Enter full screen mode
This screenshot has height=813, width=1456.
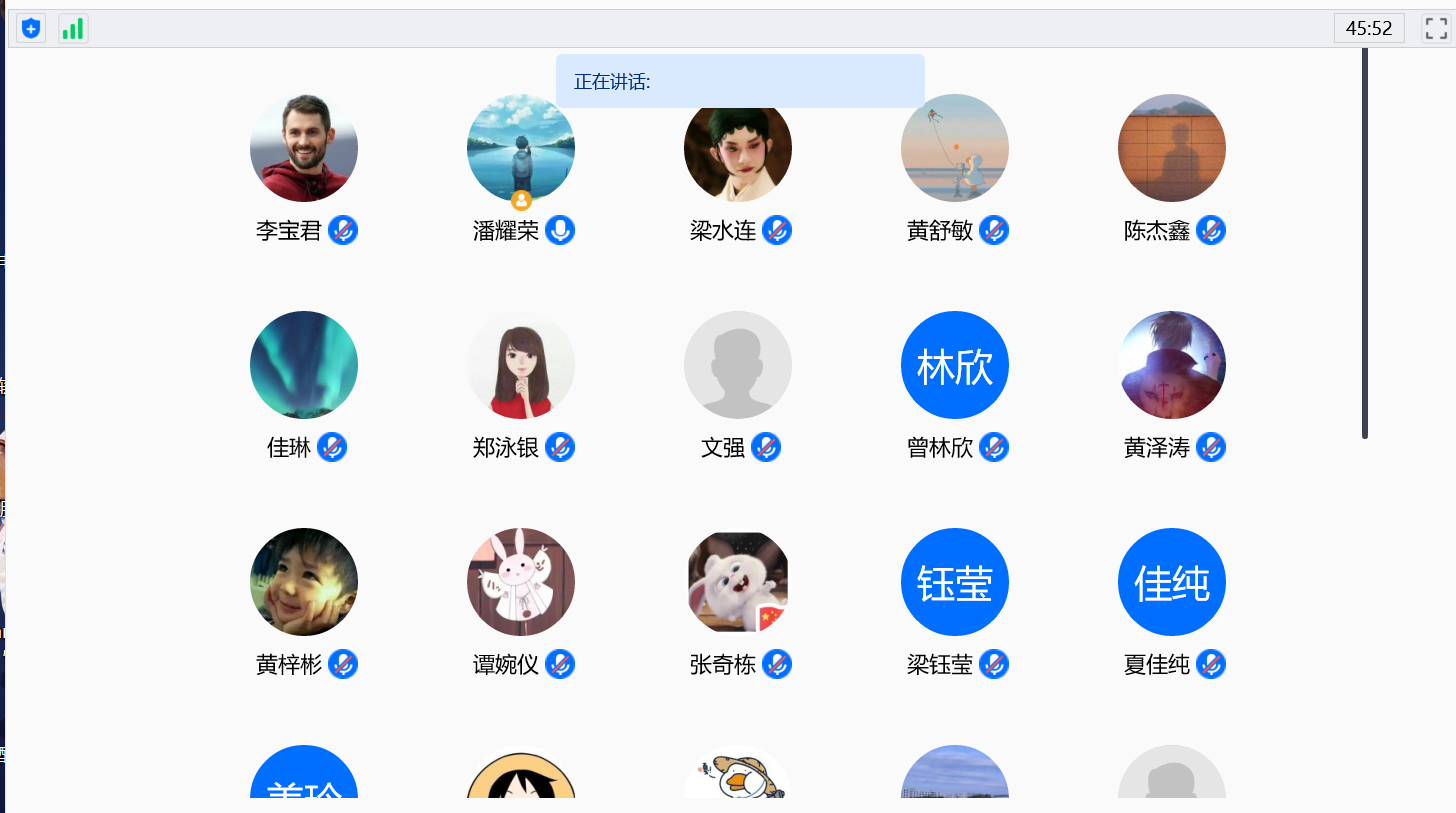point(1436,28)
